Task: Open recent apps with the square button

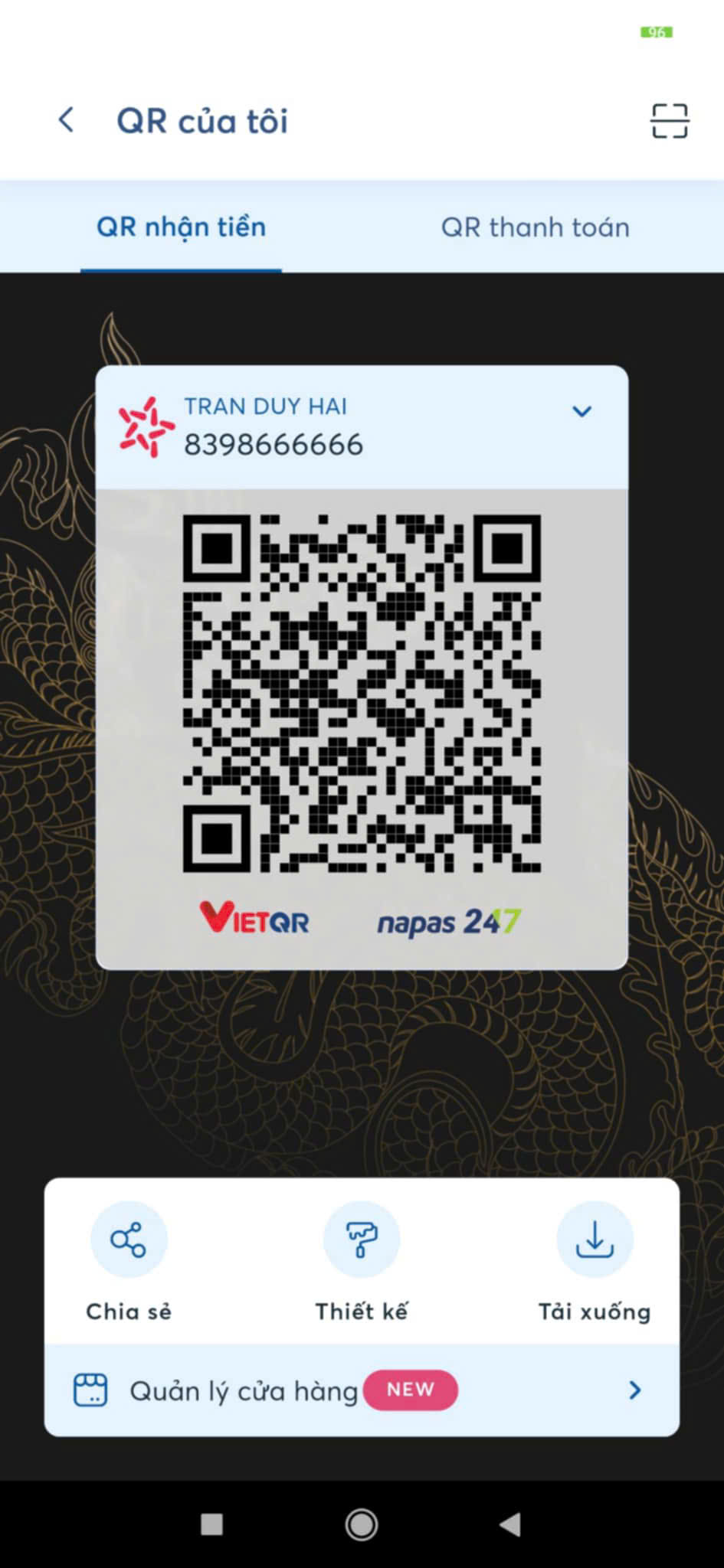Action: (x=211, y=1524)
